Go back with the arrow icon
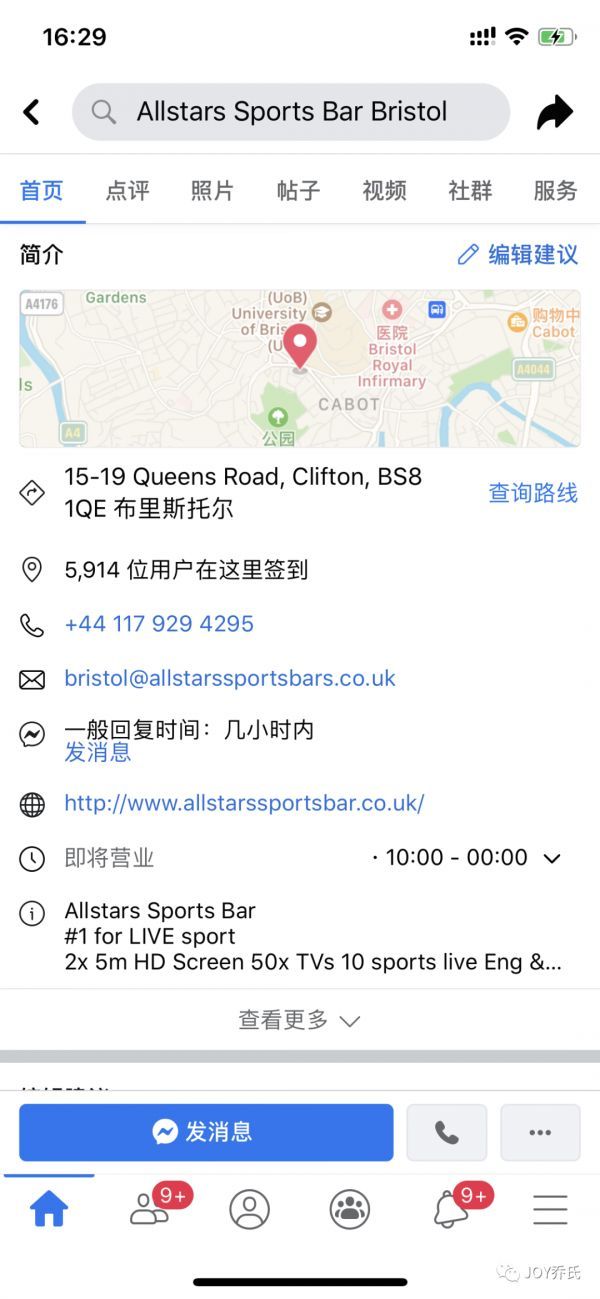The height and width of the screenshot is (1299, 600). pyautogui.click(x=32, y=112)
